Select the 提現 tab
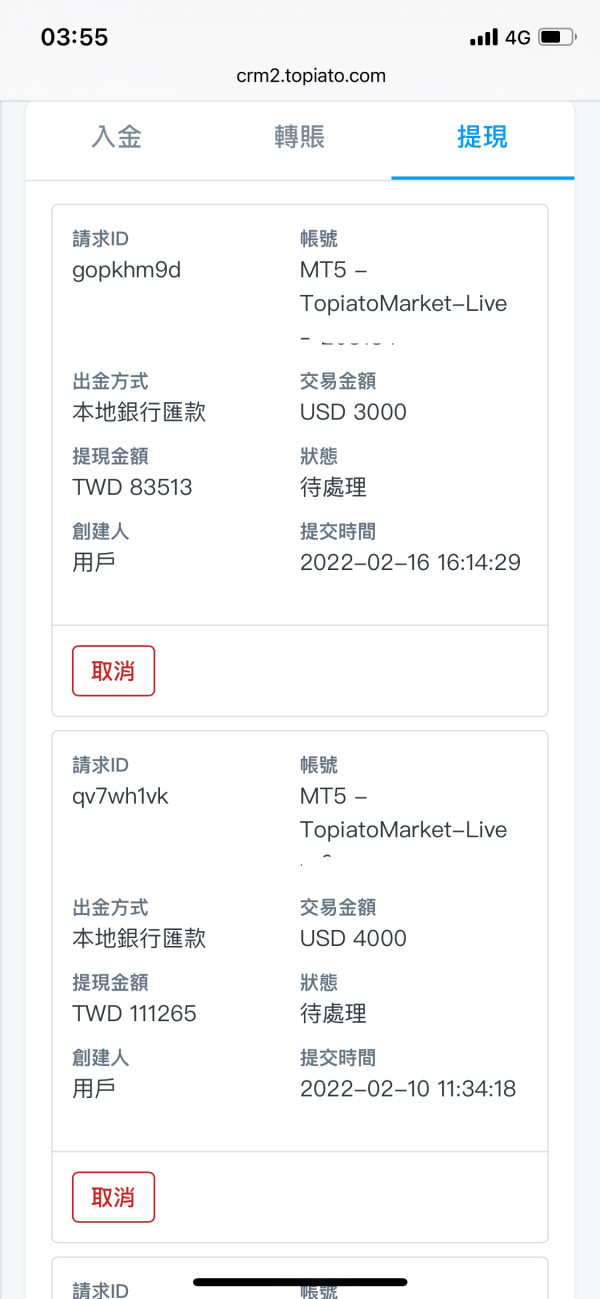 pyautogui.click(x=482, y=138)
